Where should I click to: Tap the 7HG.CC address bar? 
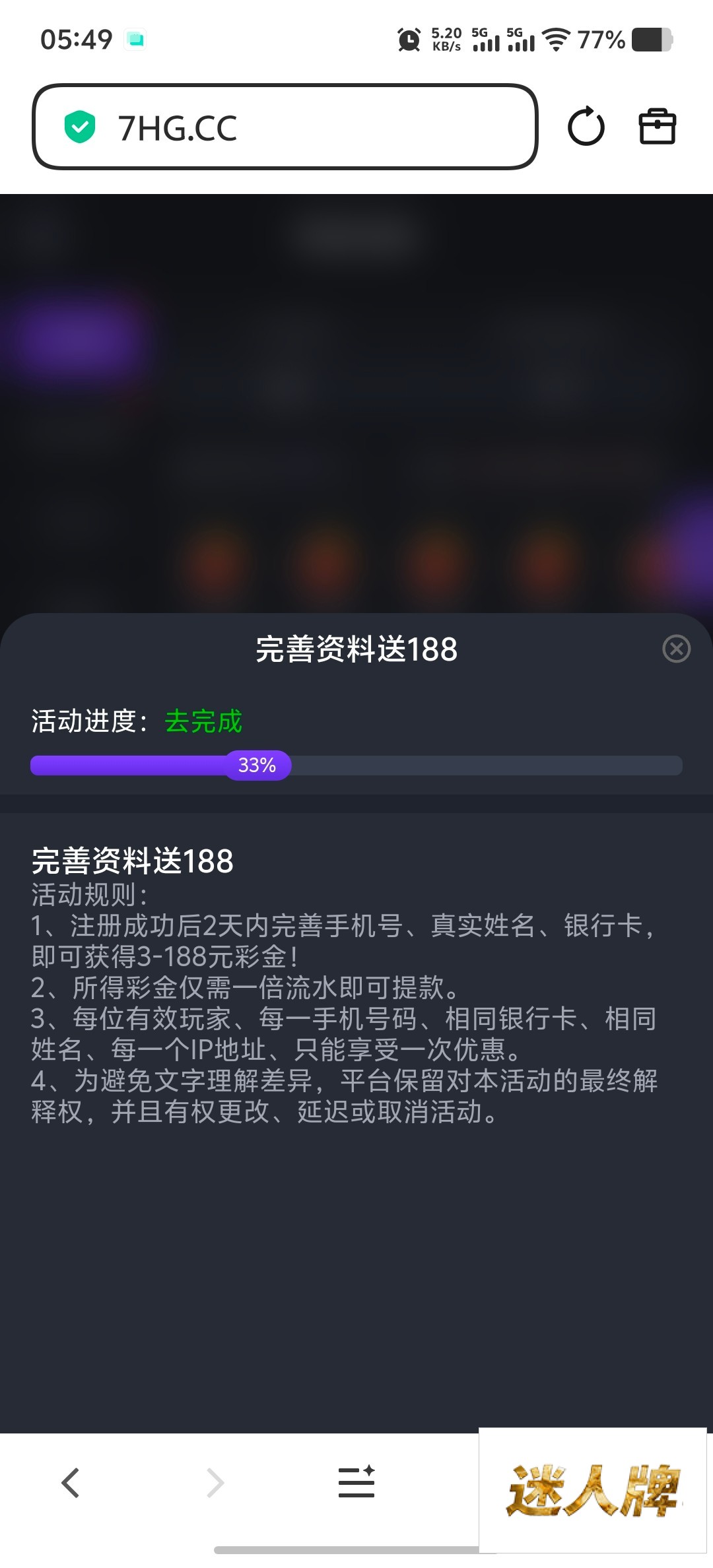point(284,127)
